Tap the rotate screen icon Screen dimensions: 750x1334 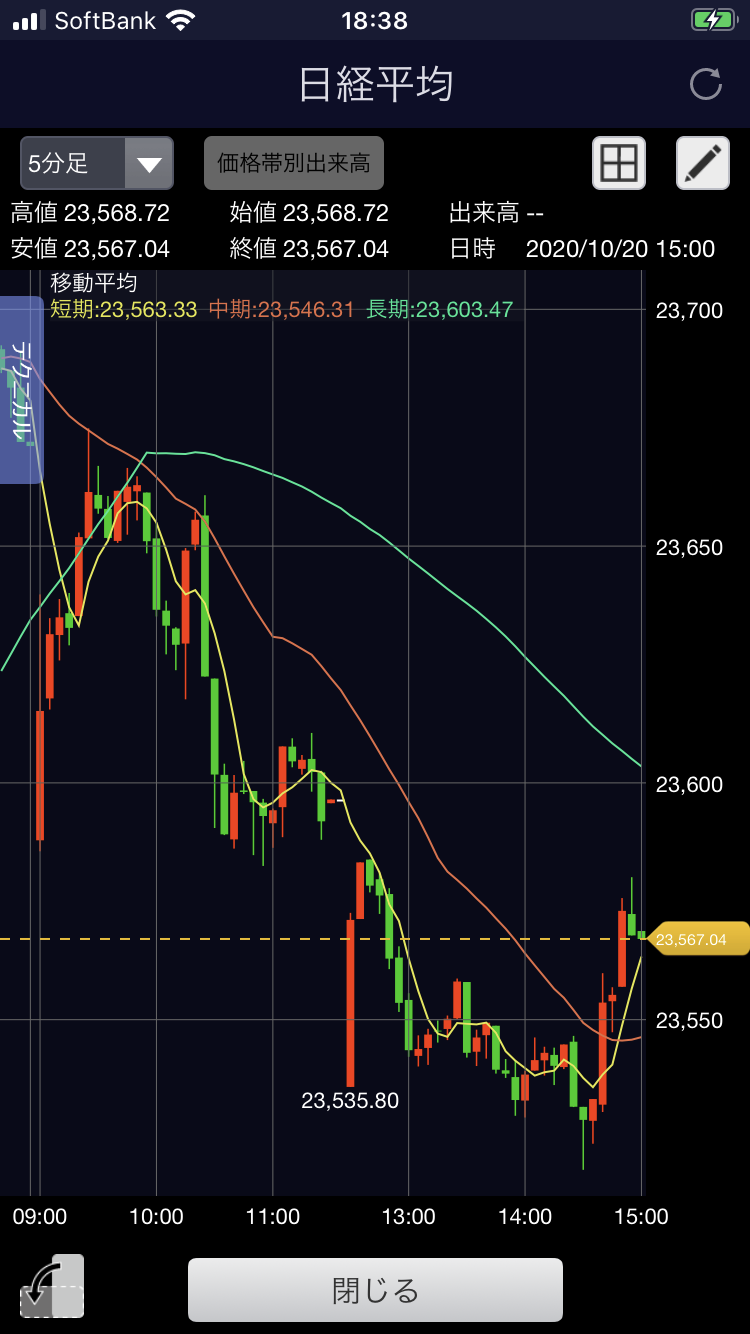coord(52,1287)
